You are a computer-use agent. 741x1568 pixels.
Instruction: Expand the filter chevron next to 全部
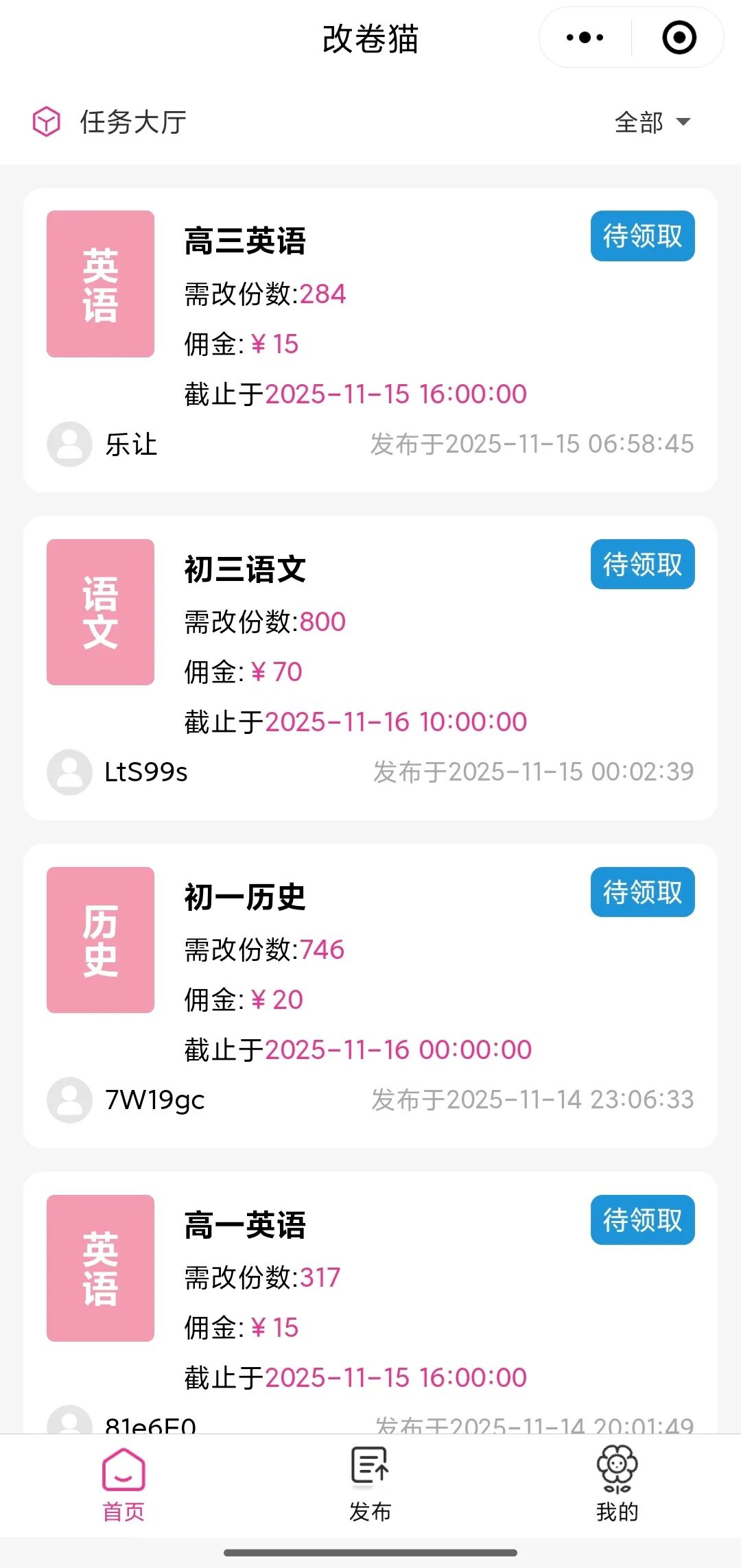tap(683, 122)
